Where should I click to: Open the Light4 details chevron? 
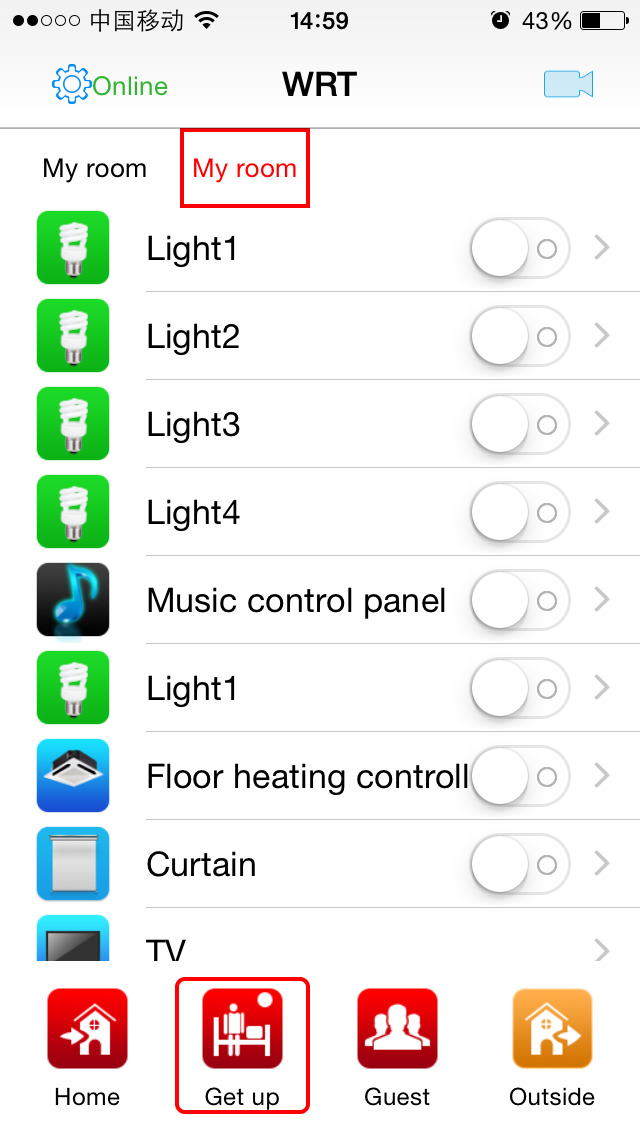pos(602,512)
